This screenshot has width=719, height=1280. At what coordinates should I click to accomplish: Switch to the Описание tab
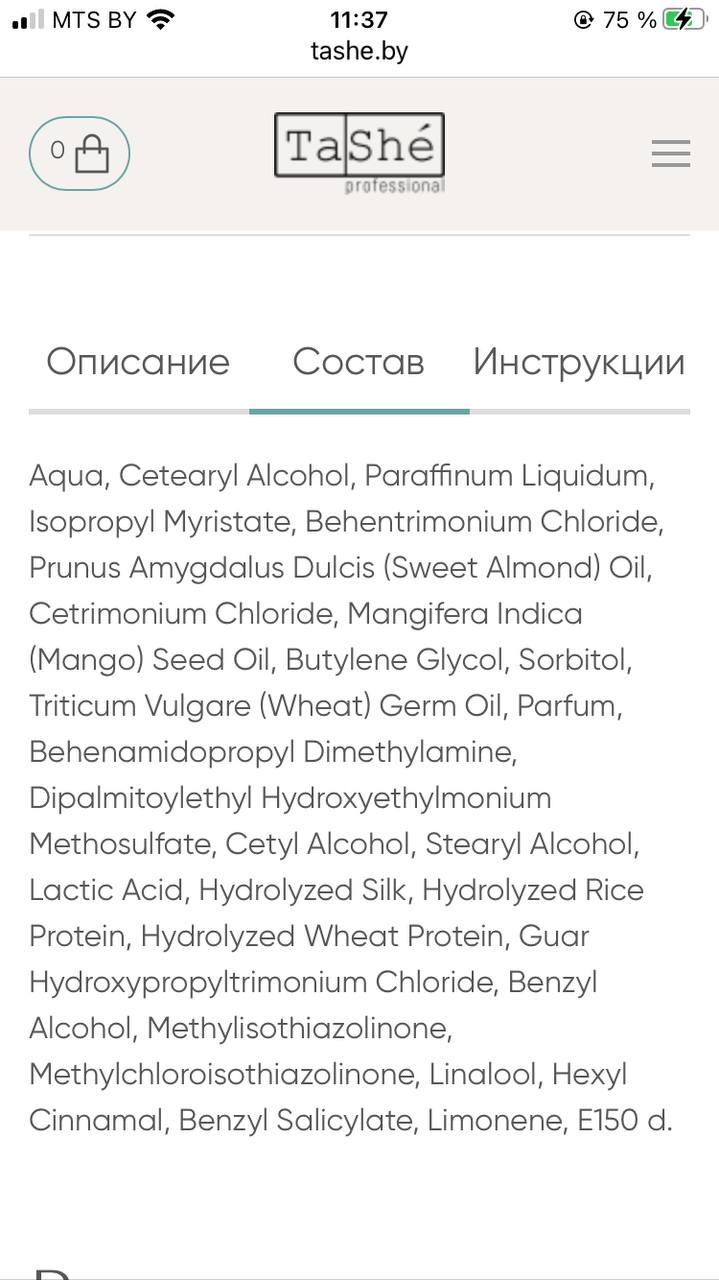[138, 362]
